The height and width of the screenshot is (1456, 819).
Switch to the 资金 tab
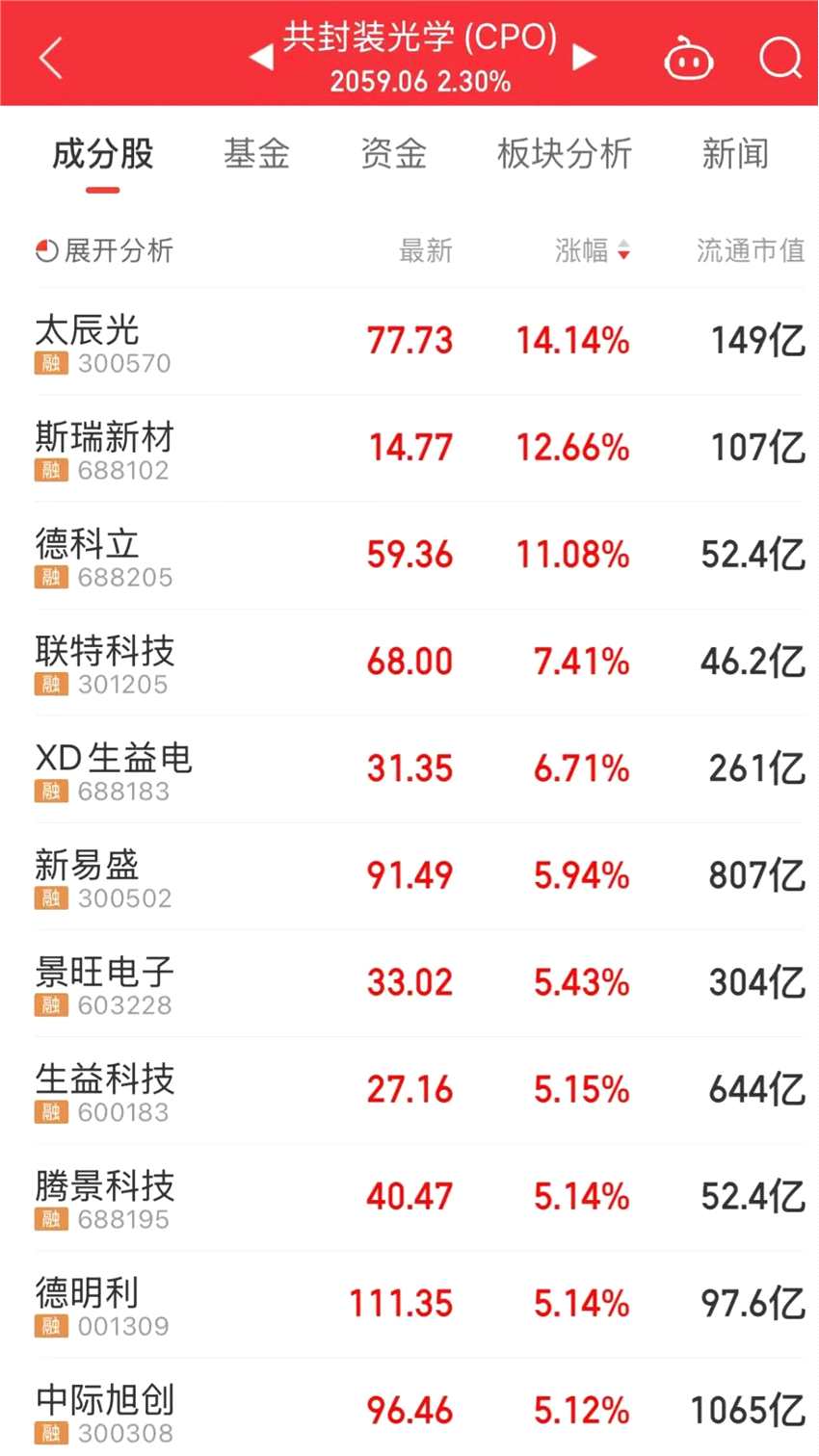(x=393, y=154)
